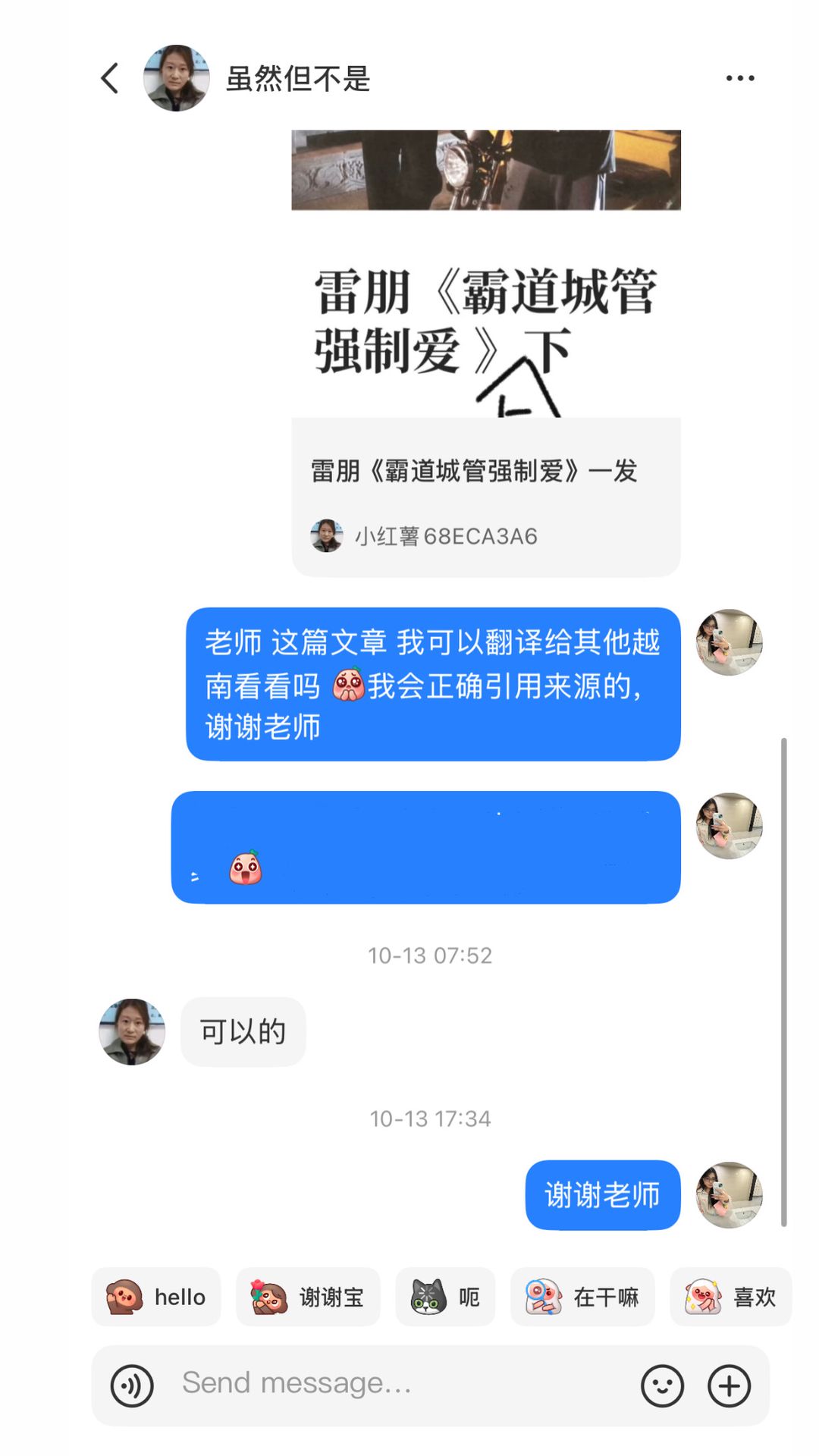The image size is (819, 1456).
Task: Go back to the message list
Action: point(110,78)
